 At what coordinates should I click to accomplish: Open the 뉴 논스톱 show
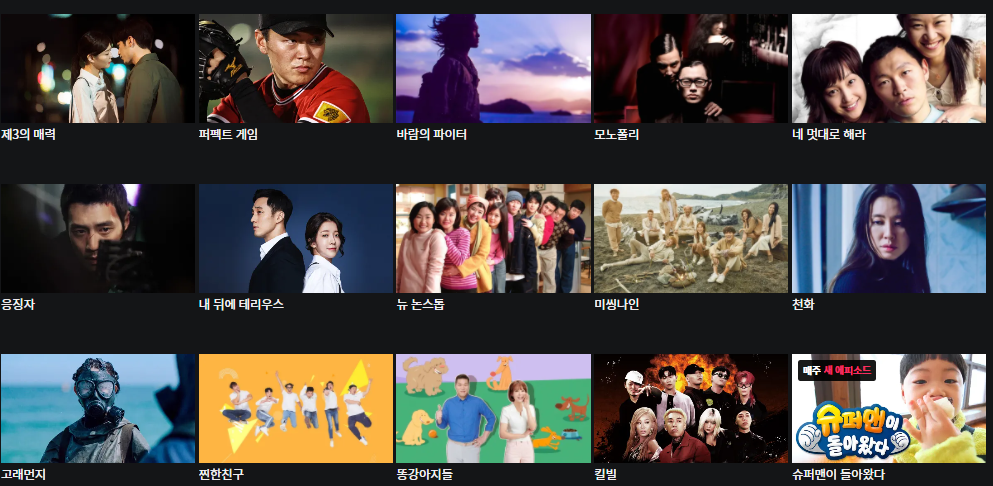coord(493,238)
